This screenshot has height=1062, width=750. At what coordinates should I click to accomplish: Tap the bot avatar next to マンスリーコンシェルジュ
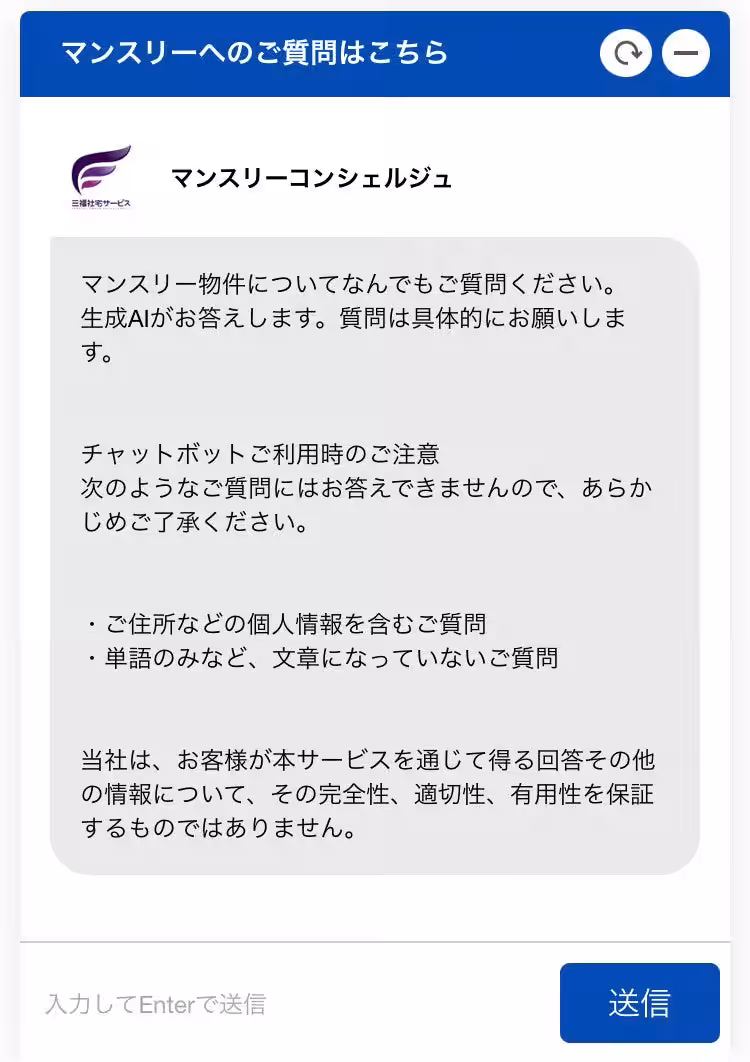tap(100, 175)
